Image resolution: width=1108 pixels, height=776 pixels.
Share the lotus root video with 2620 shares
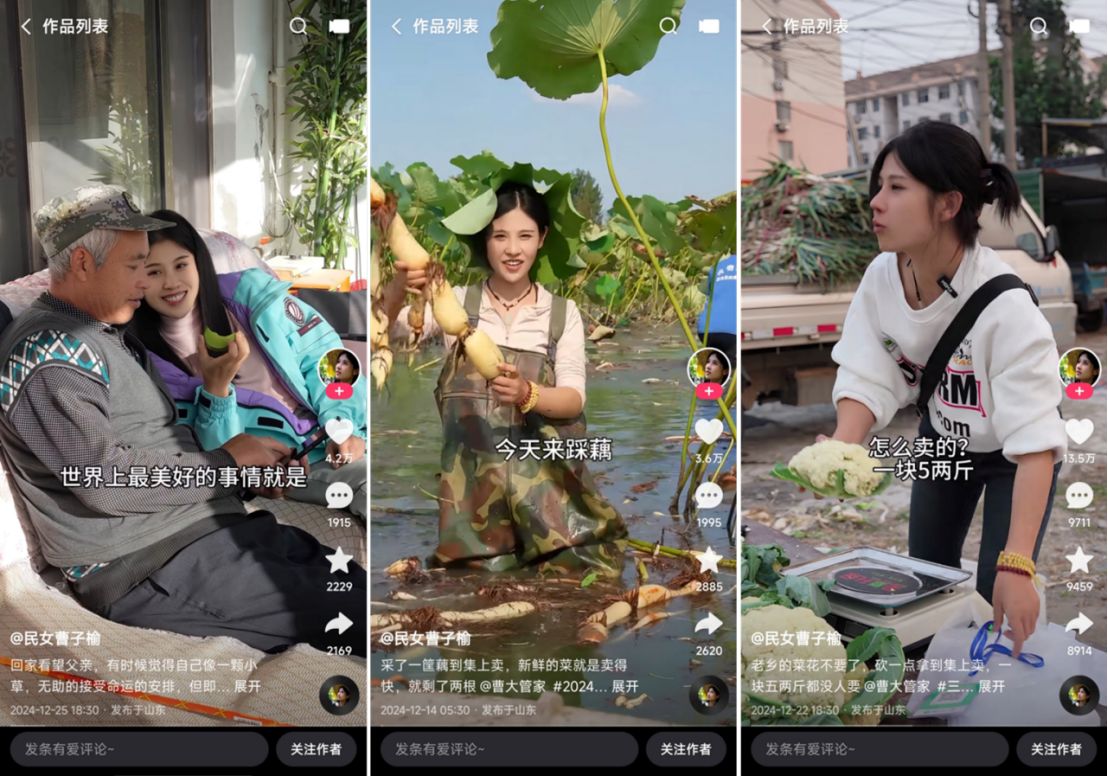[709, 625]
